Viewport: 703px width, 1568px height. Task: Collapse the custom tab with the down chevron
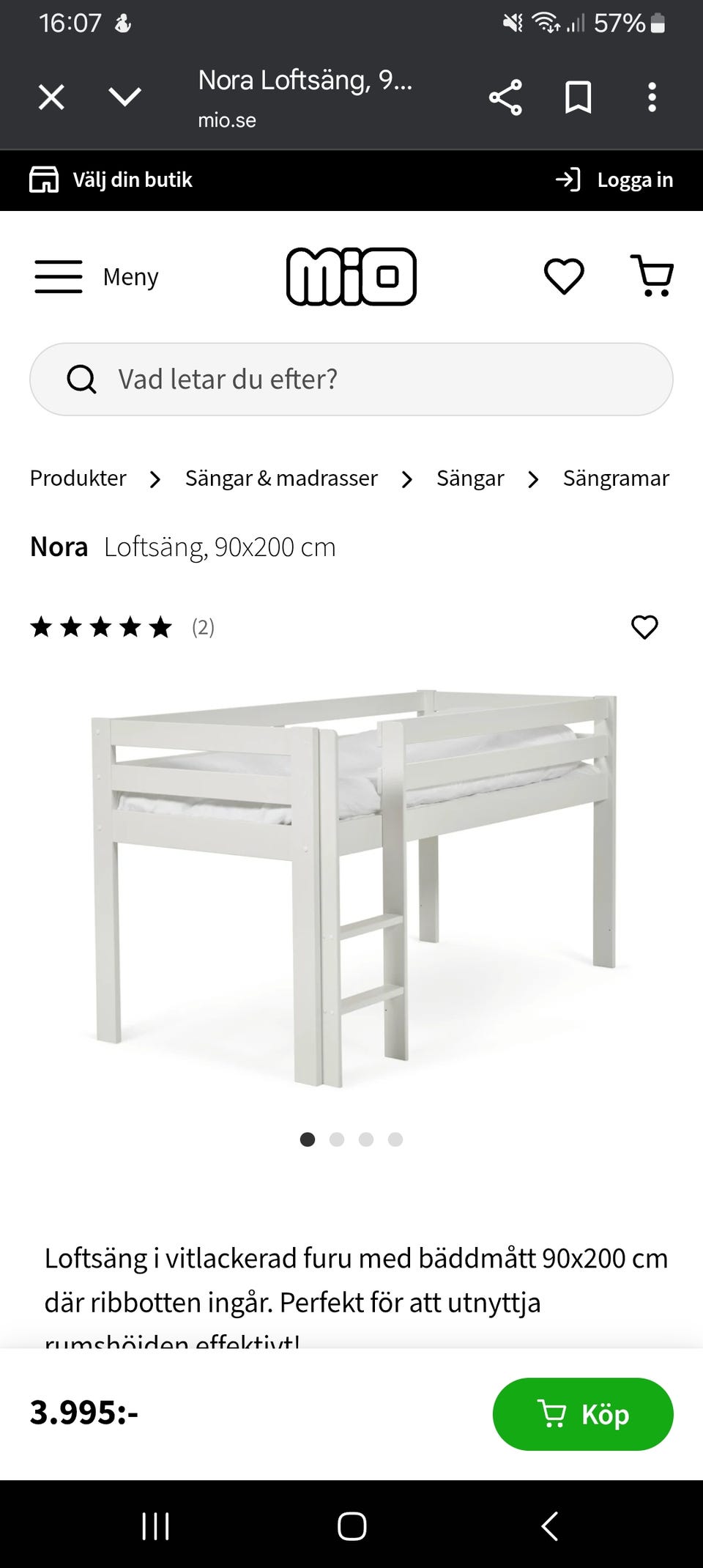coord(126,96)
